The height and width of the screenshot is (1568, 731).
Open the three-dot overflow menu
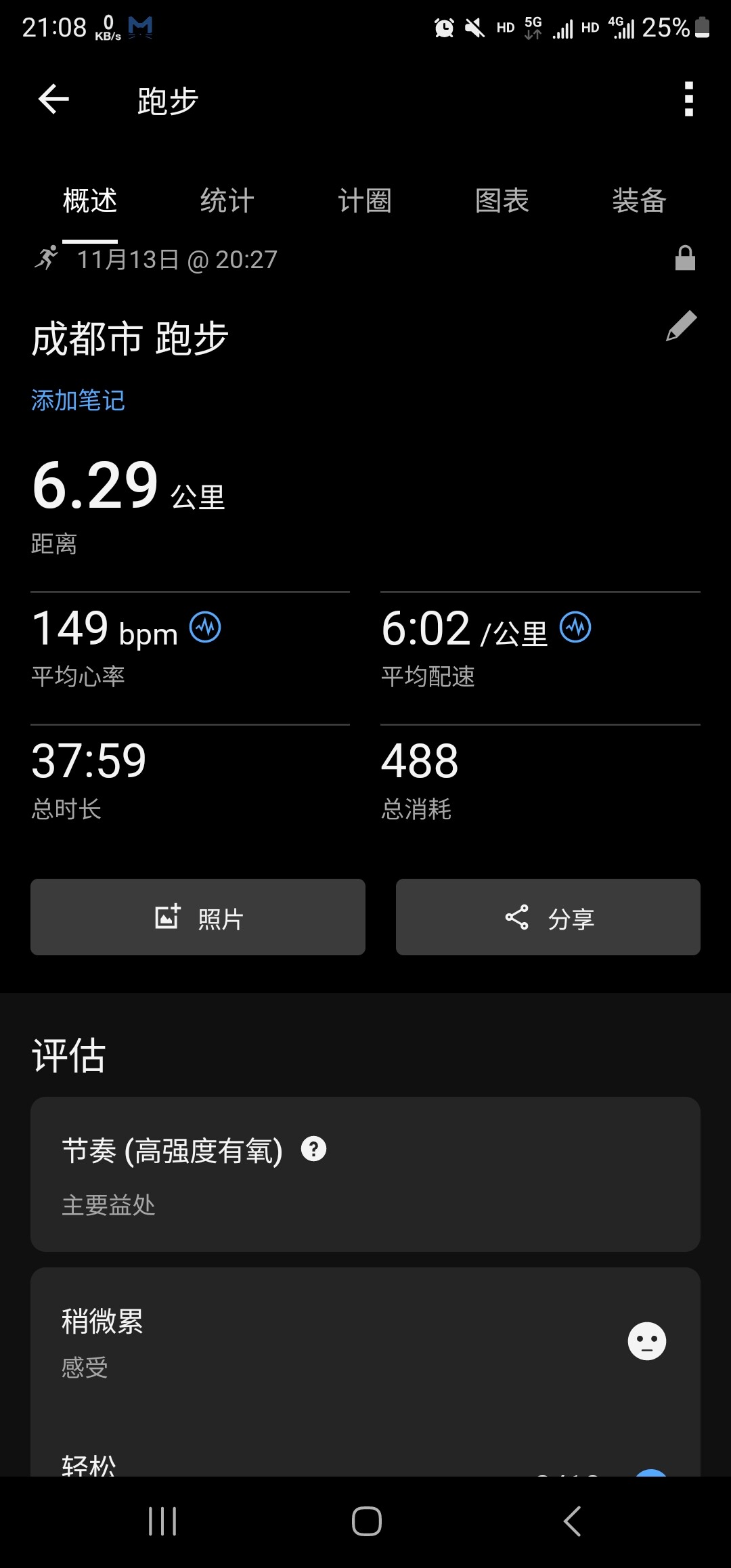click(688, 100)
